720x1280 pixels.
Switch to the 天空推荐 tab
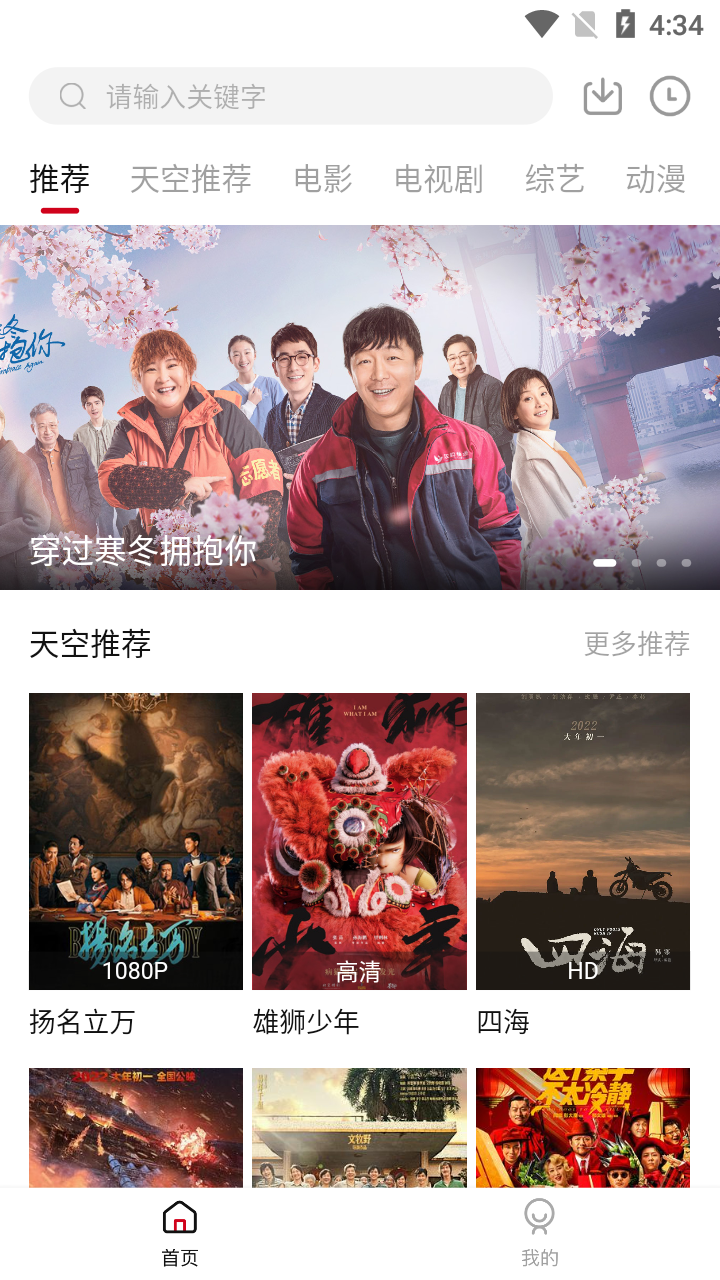190,180
